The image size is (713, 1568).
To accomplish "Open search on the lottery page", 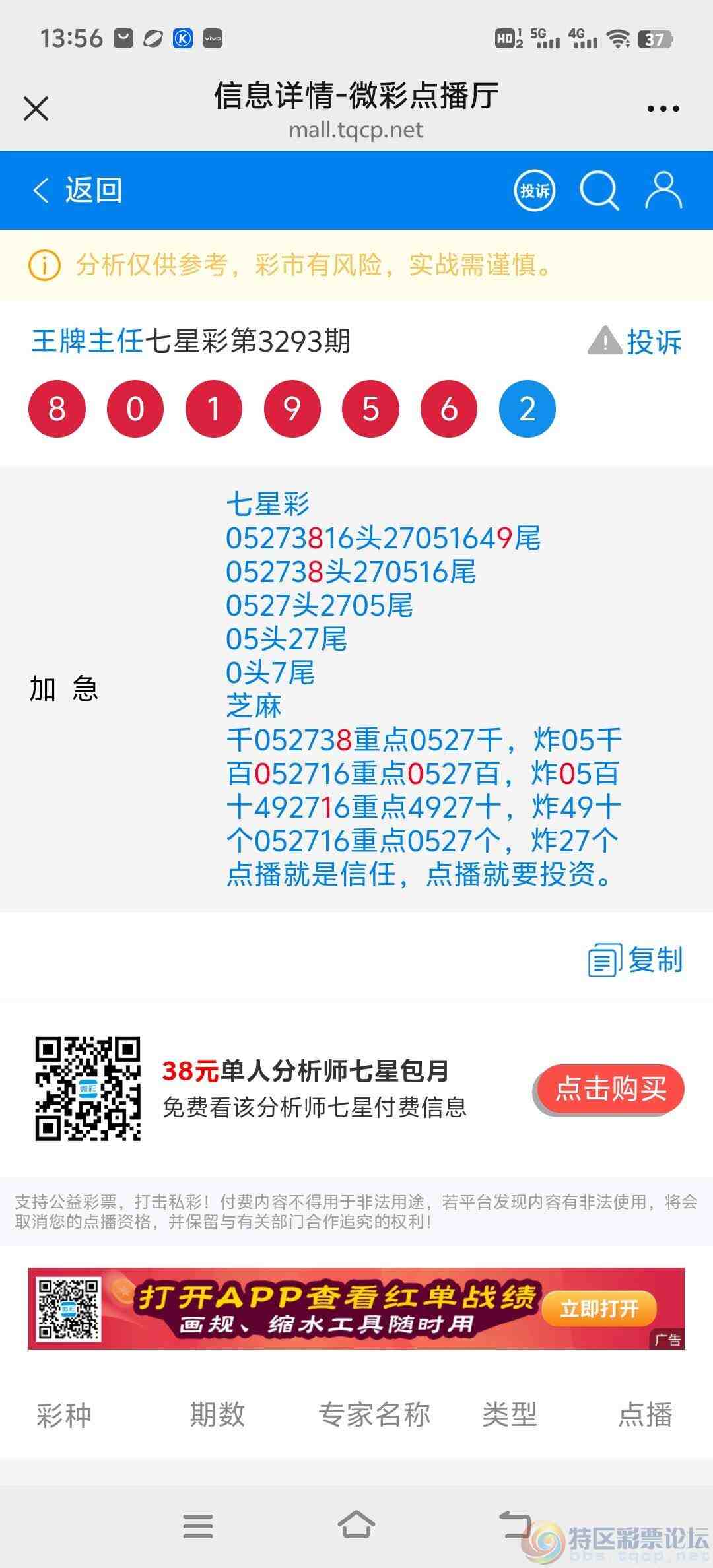I will (599, 190).
